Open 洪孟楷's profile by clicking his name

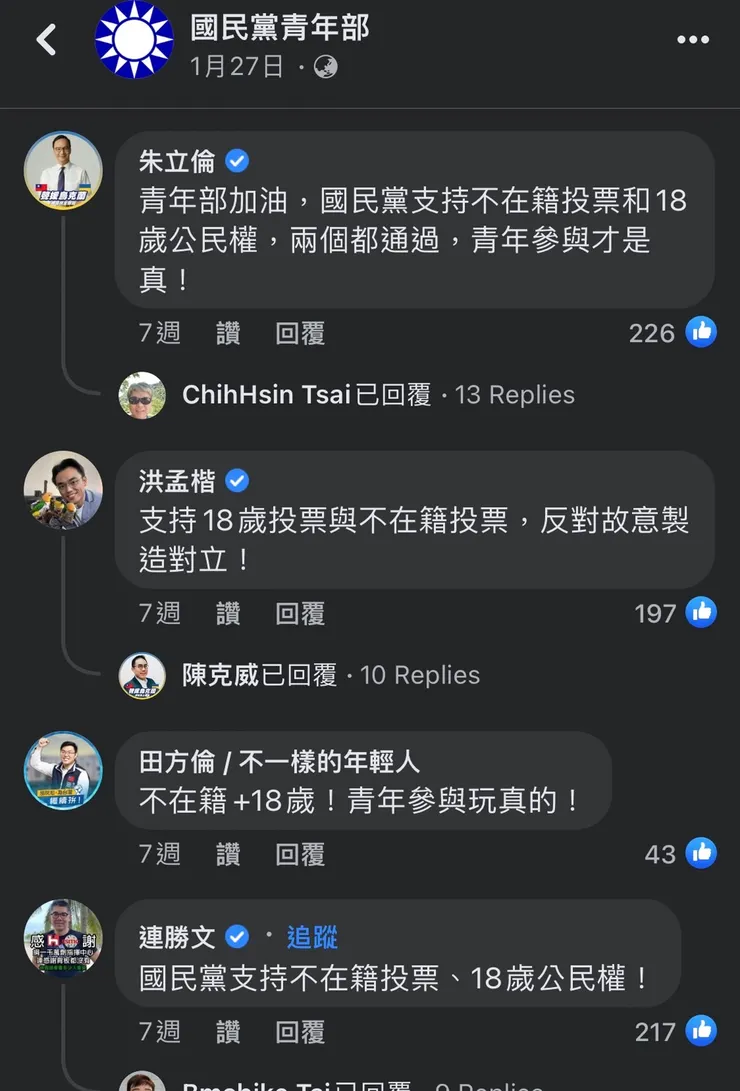click(175, 481)
